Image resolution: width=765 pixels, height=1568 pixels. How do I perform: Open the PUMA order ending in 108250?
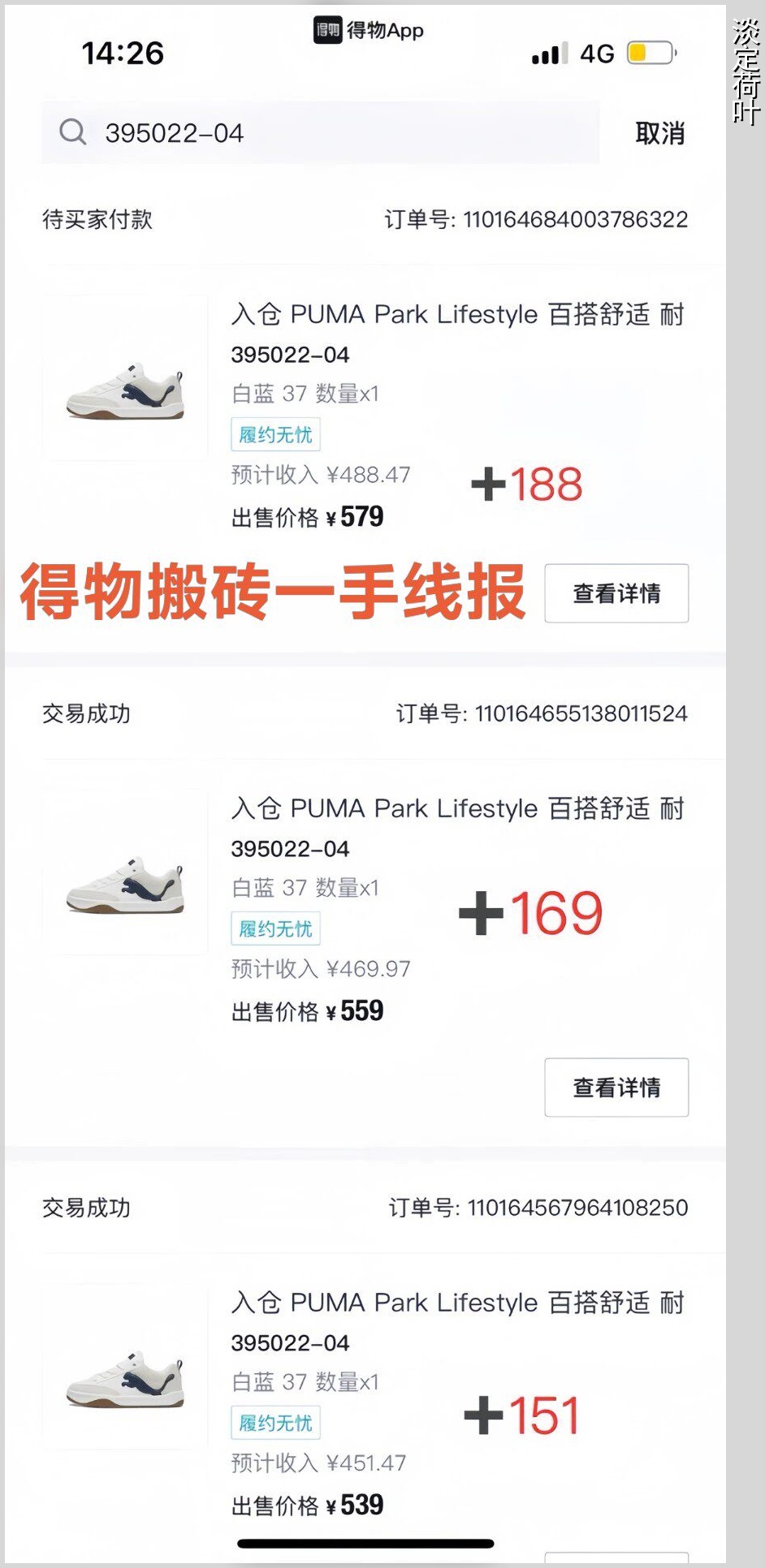(x=455, y=1303)
